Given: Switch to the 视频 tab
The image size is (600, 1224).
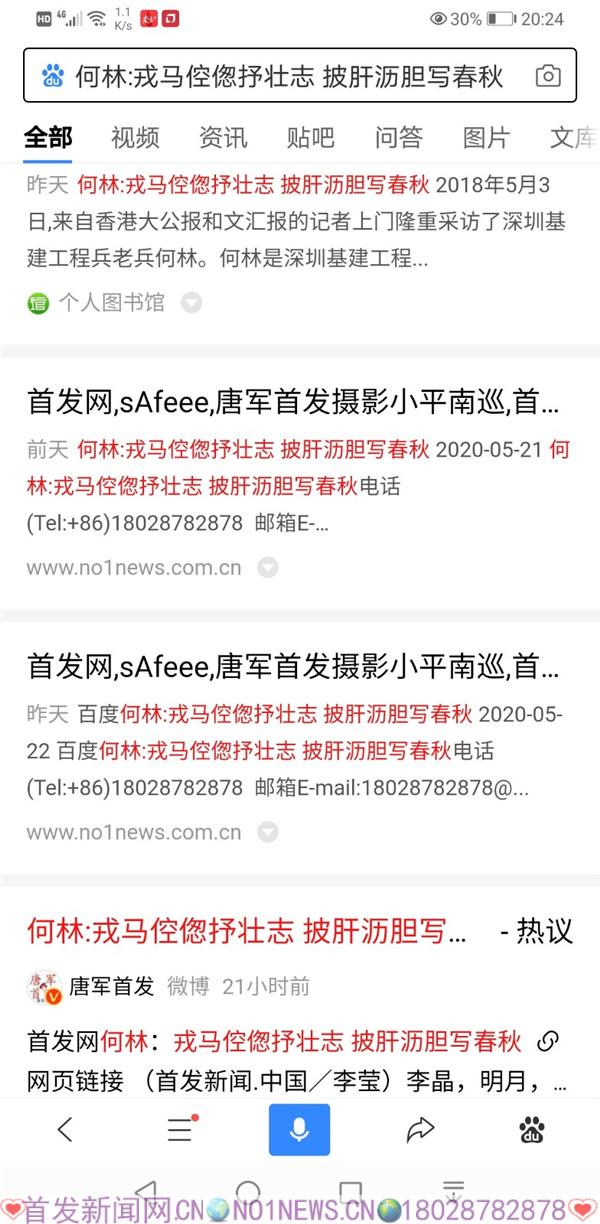Looking at the screenshot, I should [135, 138].
